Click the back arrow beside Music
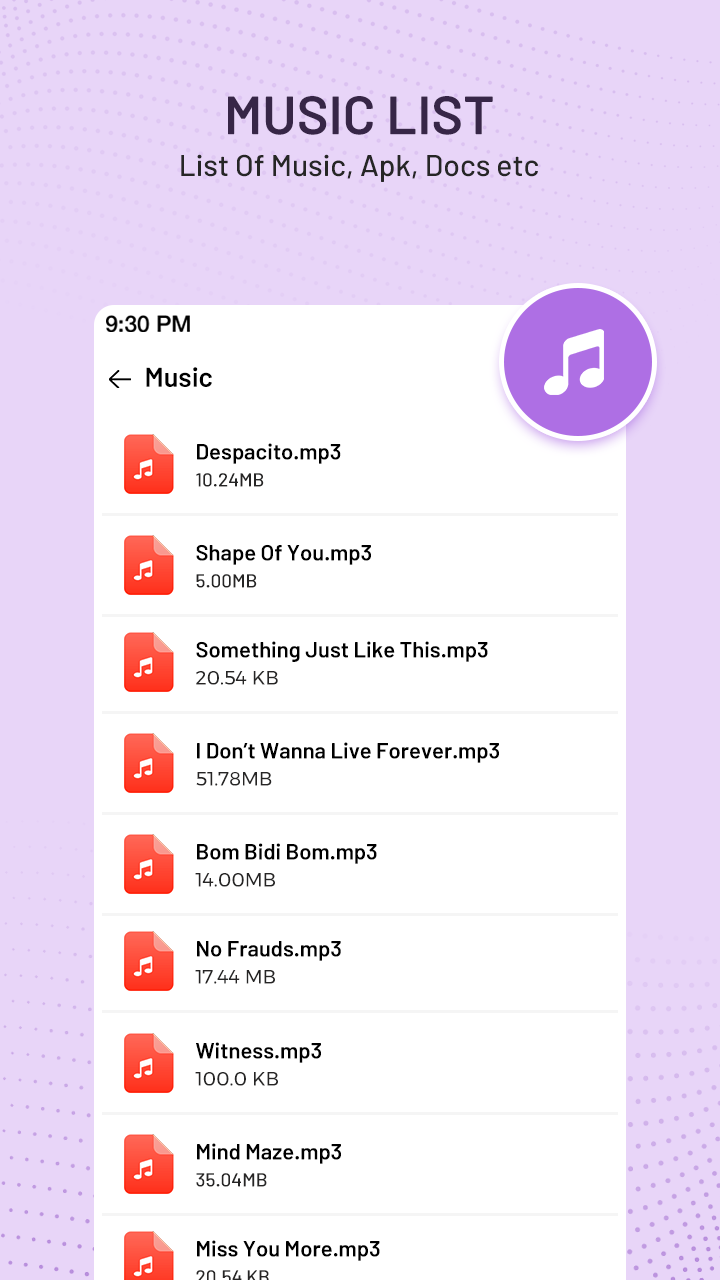The width and height of the screenshot is (720, 1280). (x=119, y=378)
